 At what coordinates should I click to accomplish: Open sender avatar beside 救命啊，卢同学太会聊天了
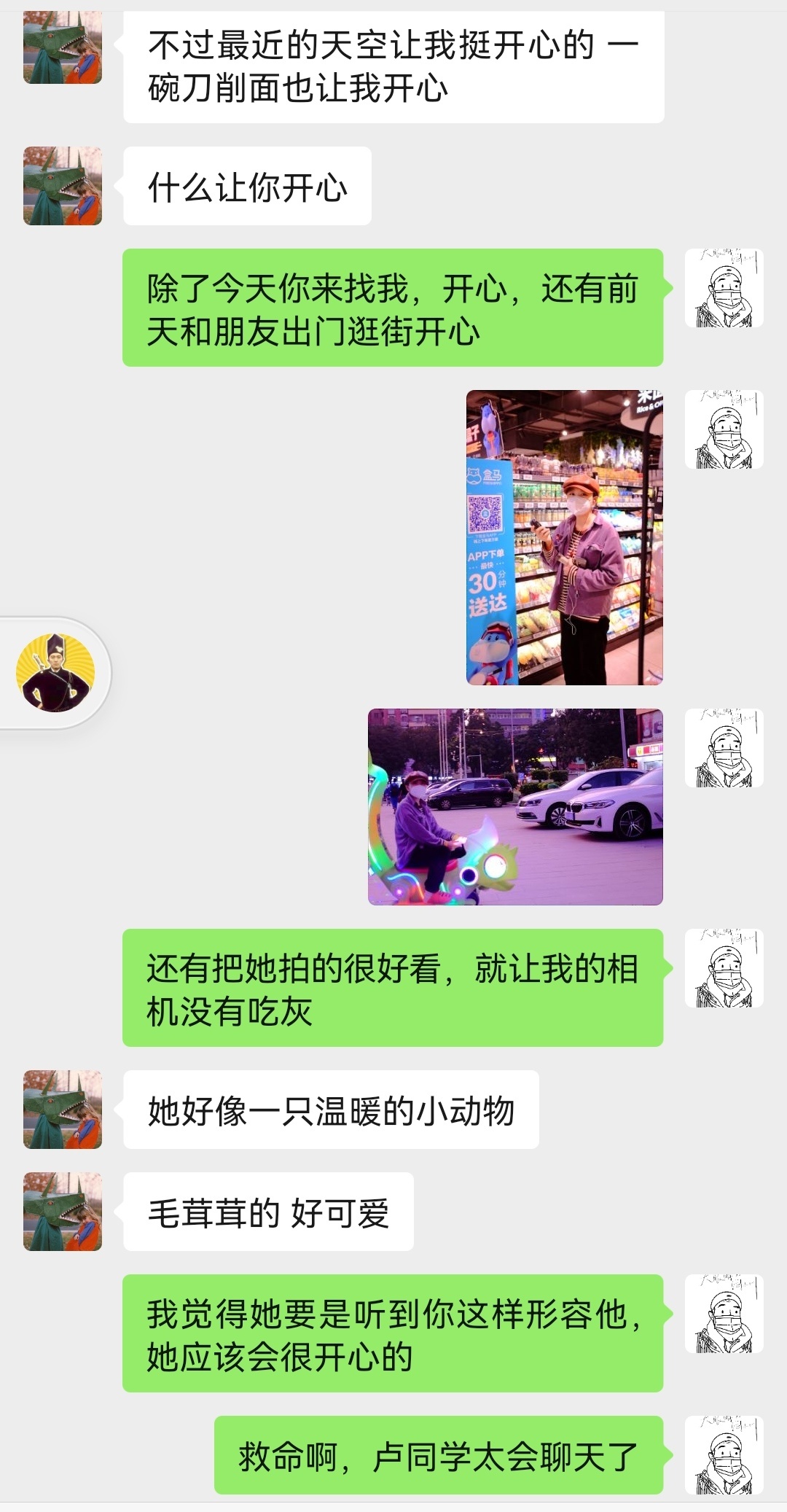point(724,1454)
